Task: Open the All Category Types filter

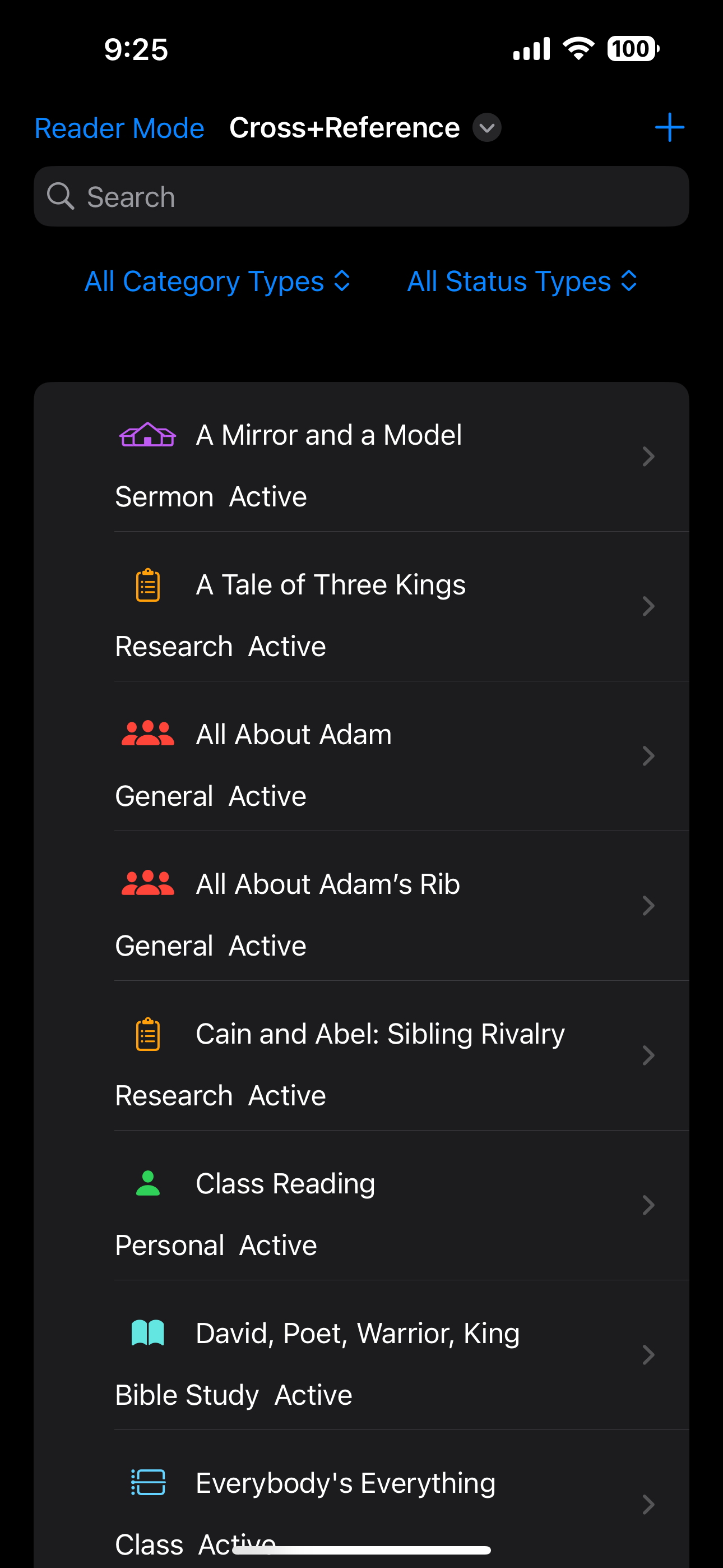Action: [218, 281]
